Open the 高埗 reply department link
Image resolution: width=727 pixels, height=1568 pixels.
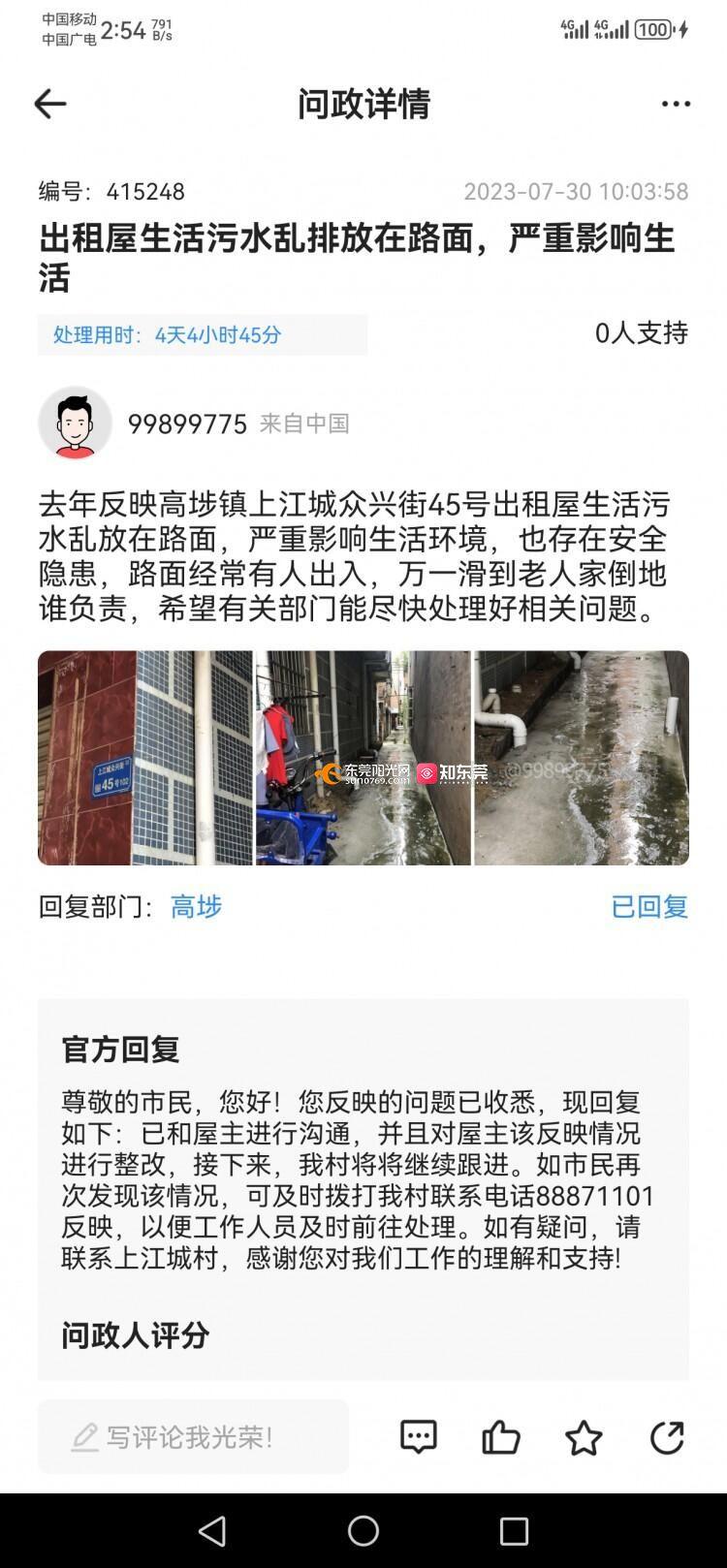pyautogui.click(x=196, y=906)
